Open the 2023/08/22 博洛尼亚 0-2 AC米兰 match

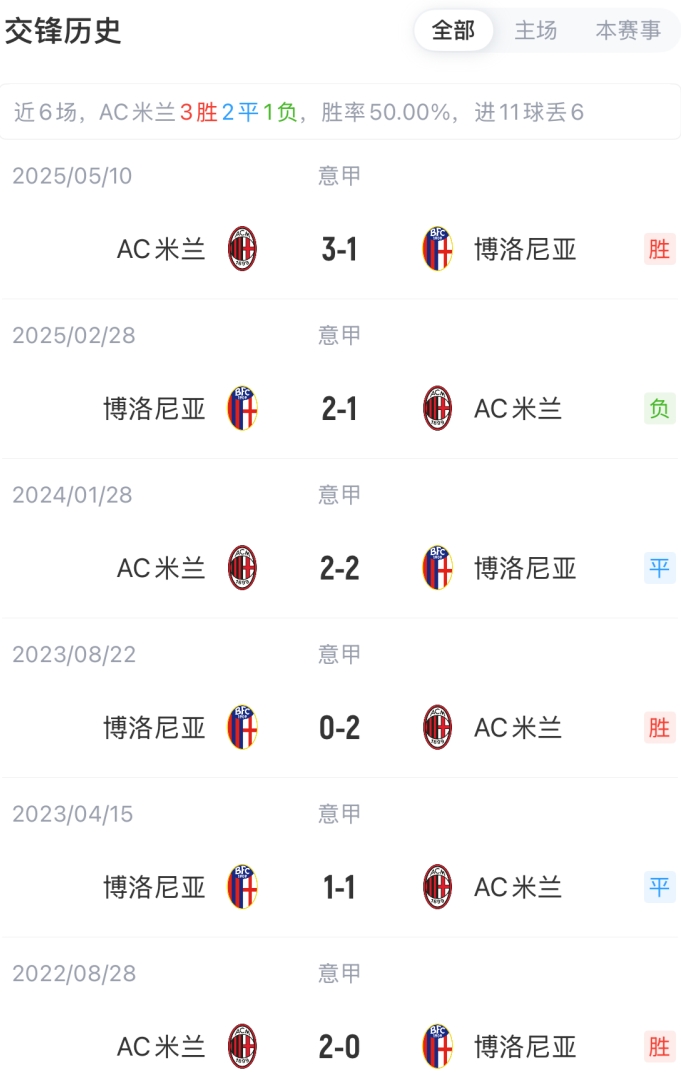point(340,728)
